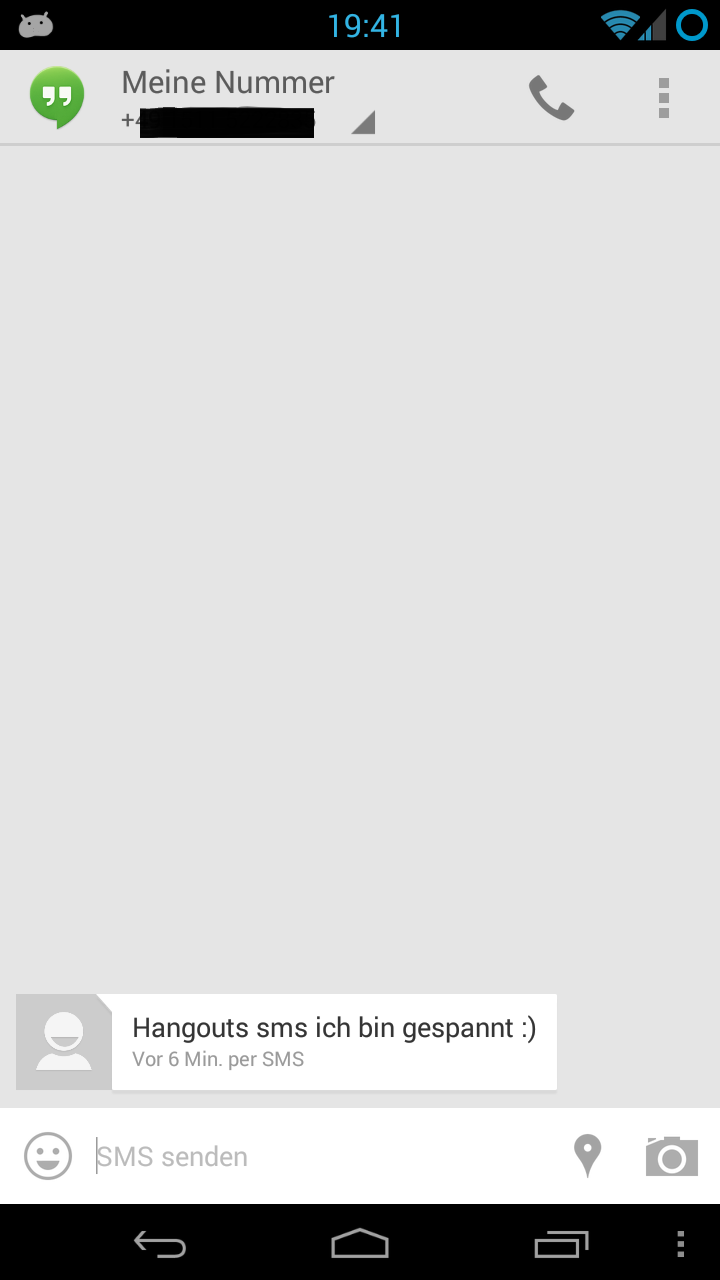Go back via the Hangouts icon
This screenshot has height=1280, width=720.
[56, 98]
